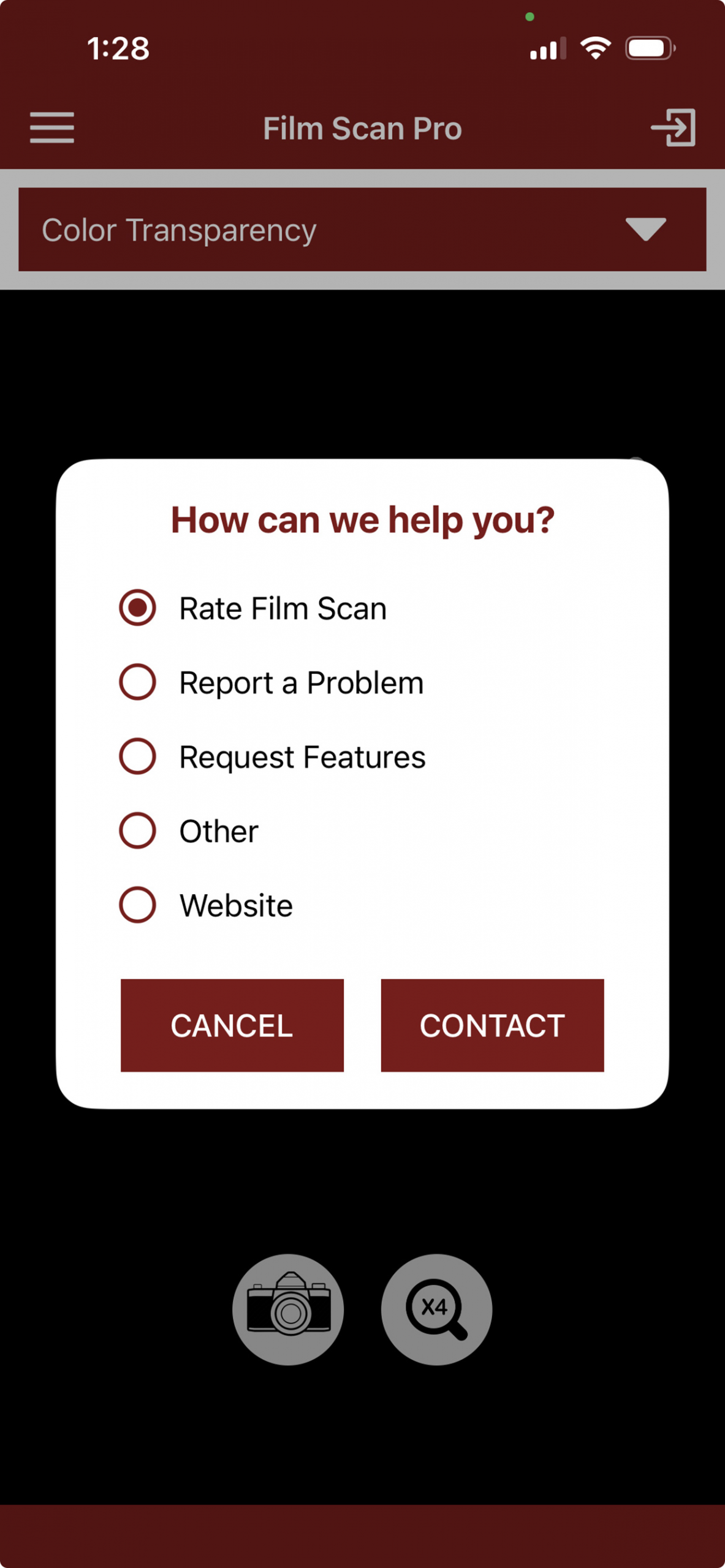The image size is (725, 1568).
Task: Select Request Features radio button
Action: (137, 756)
